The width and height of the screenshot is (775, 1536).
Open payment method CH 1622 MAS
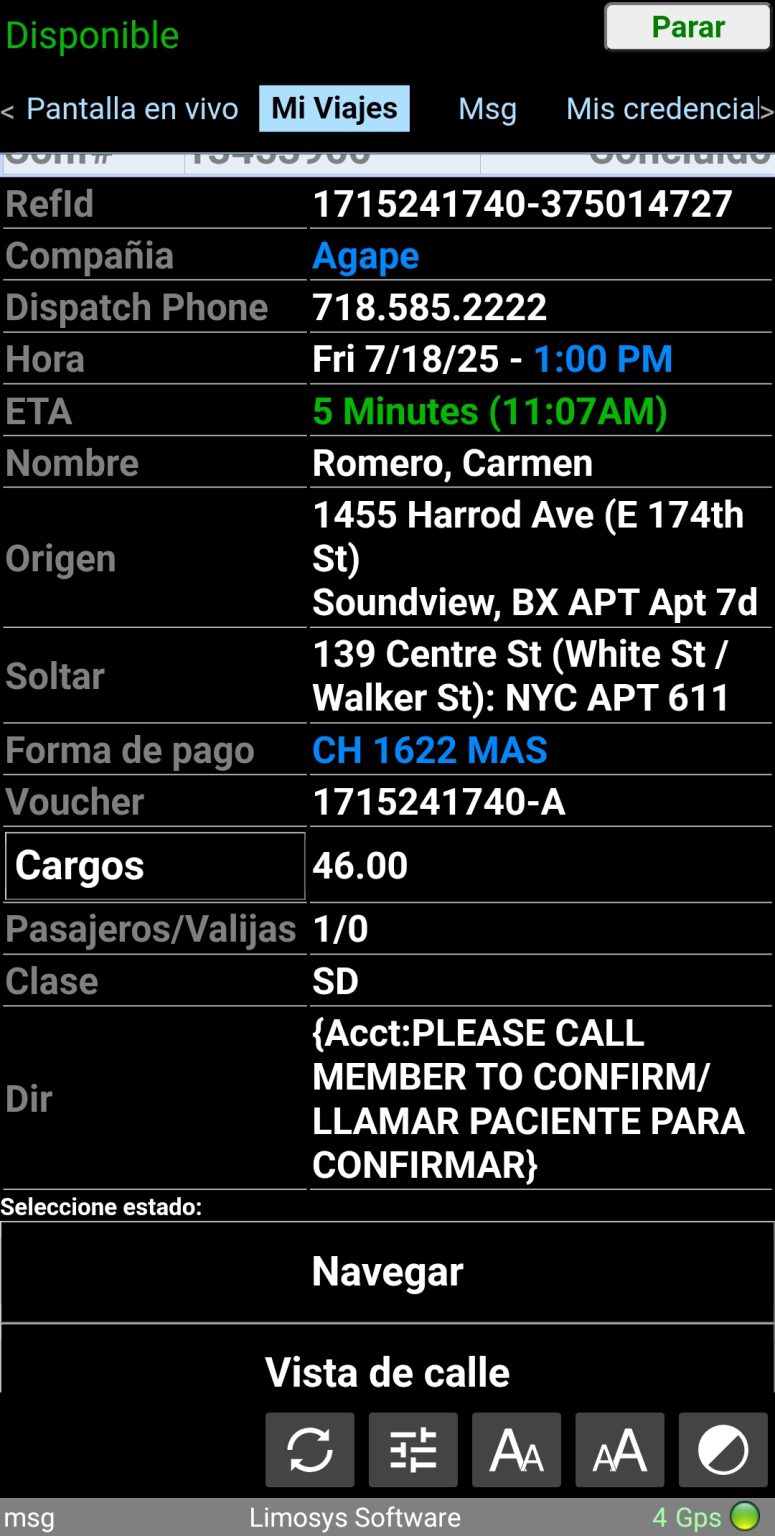pos(430,750)
